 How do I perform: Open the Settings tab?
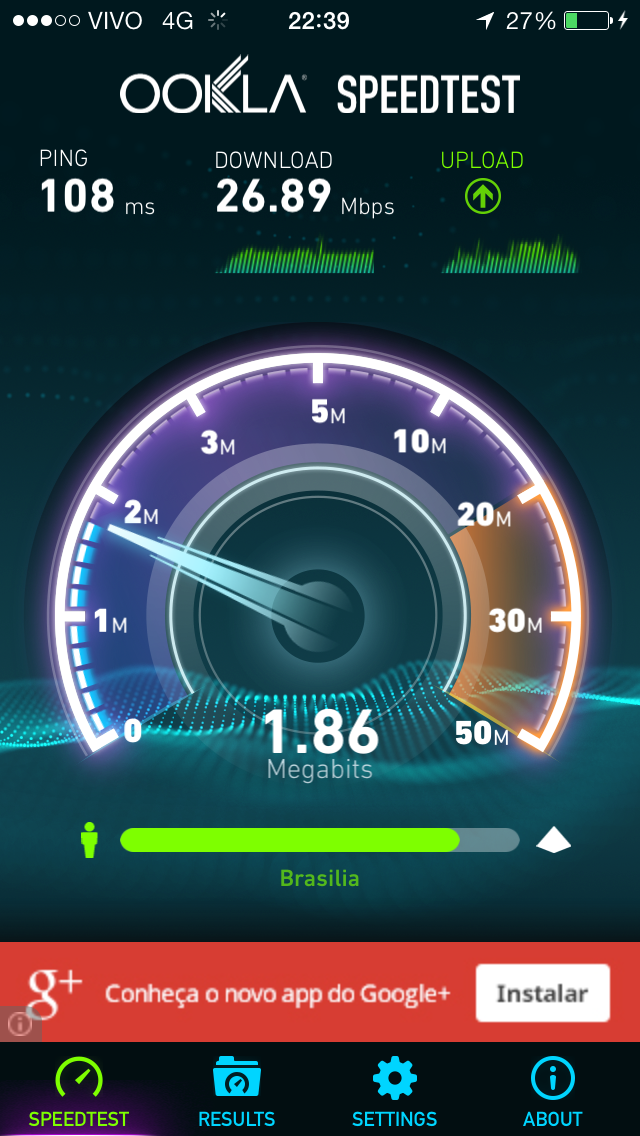click(x=394, y=1090)
